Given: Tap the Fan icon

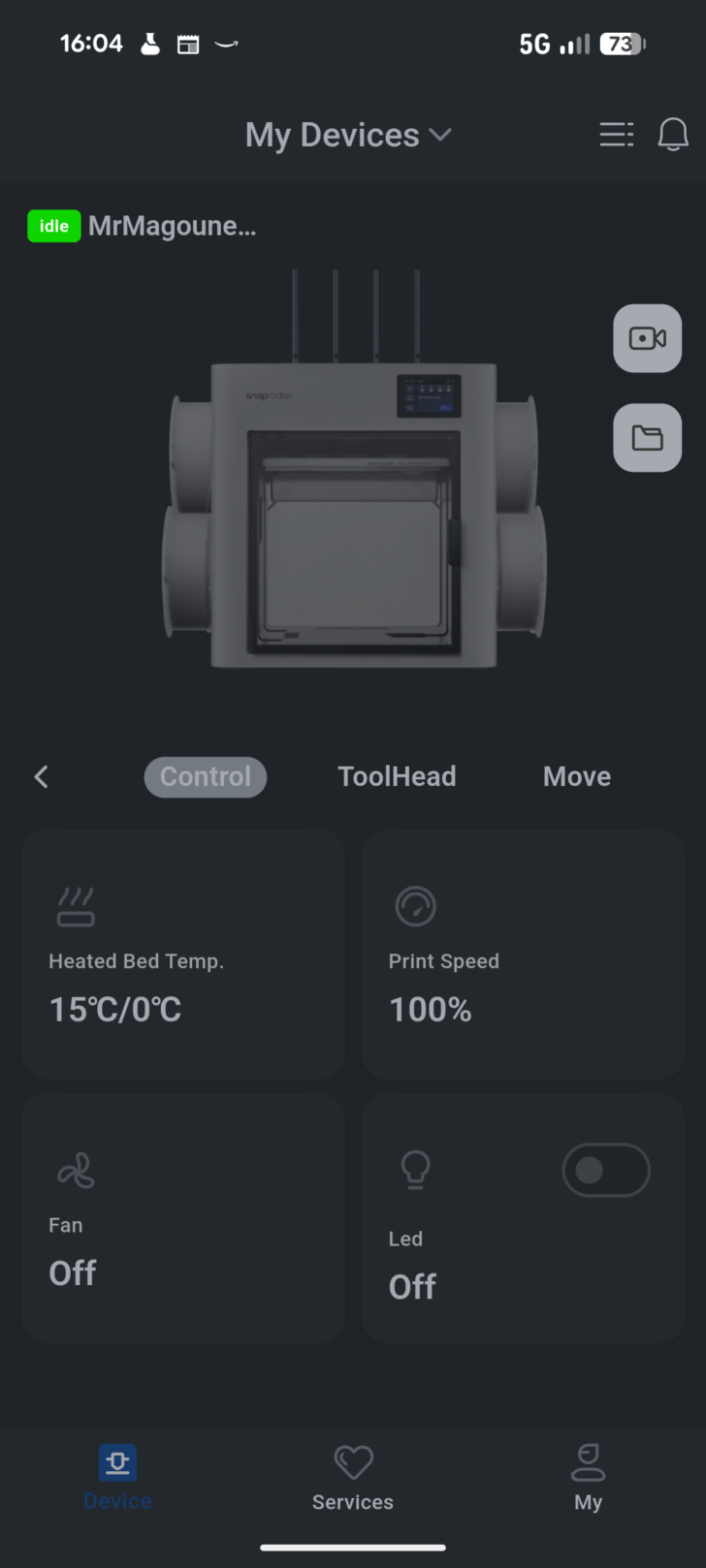Looking at the screenshot, I should click(76, 1170).
